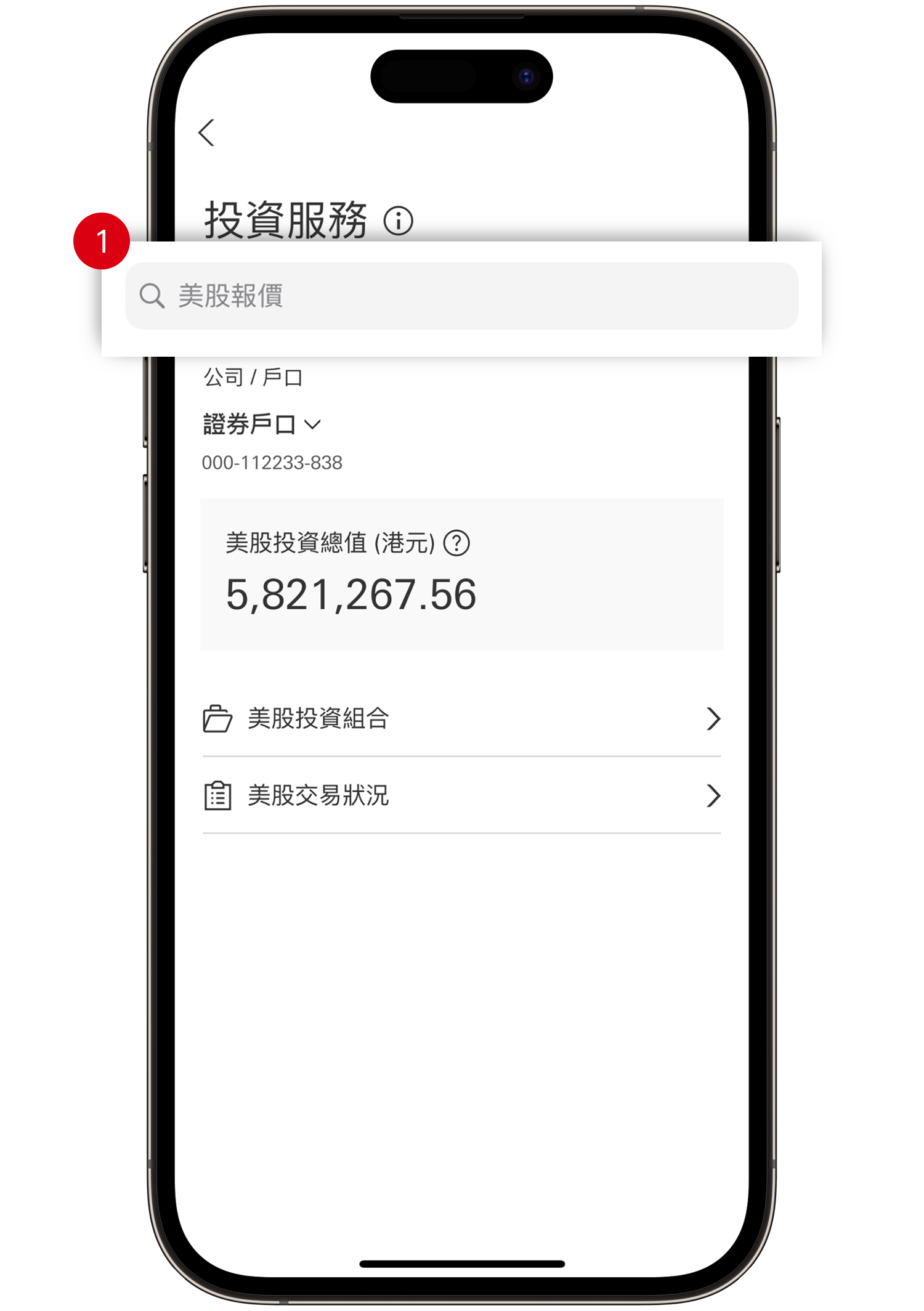Click the clipboard icon beside 美股交易狀況
924x1311 pixels.
217,796
